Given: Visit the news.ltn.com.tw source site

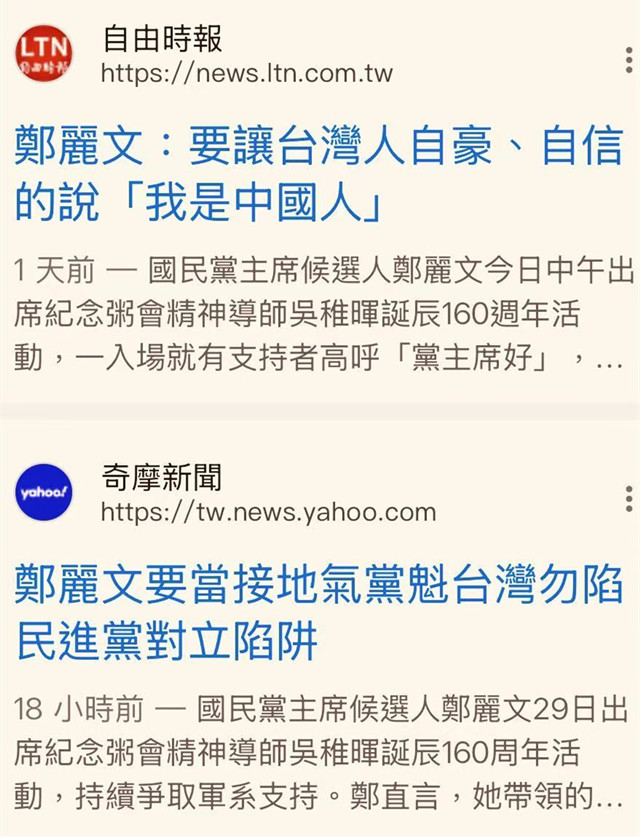Looking at the screenshot, I should (246, 73).
